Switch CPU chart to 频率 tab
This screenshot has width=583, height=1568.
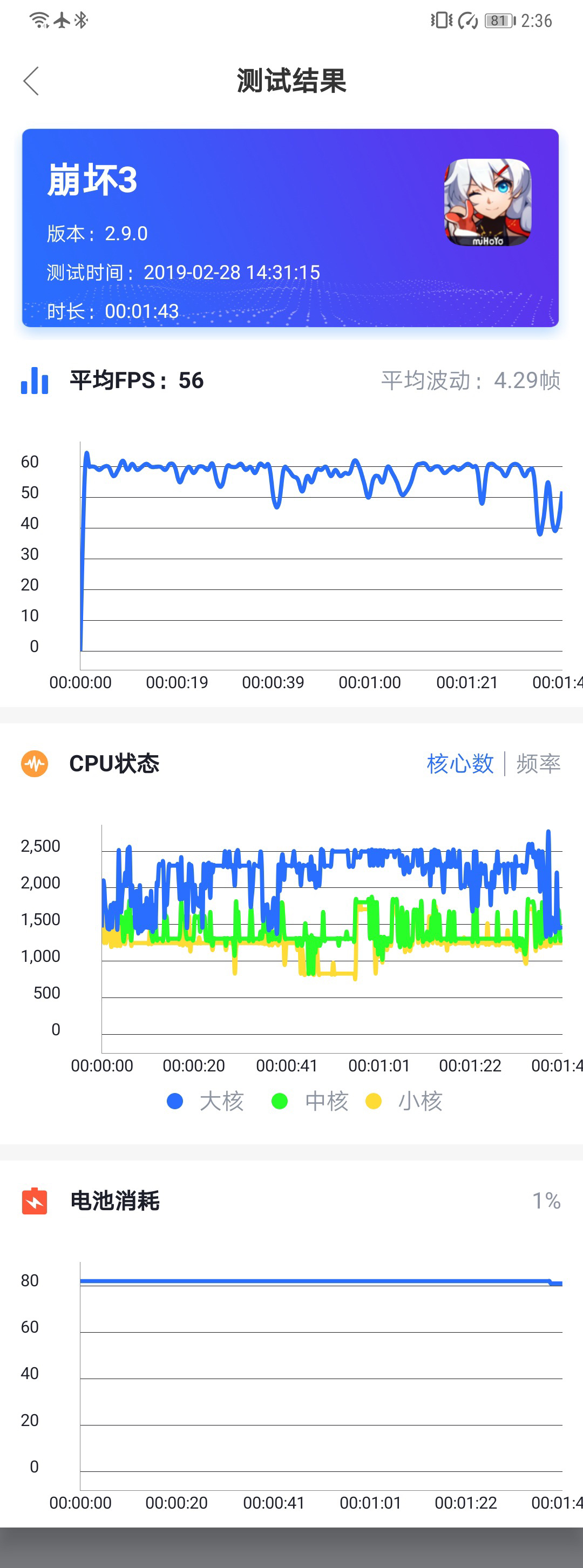538,763
